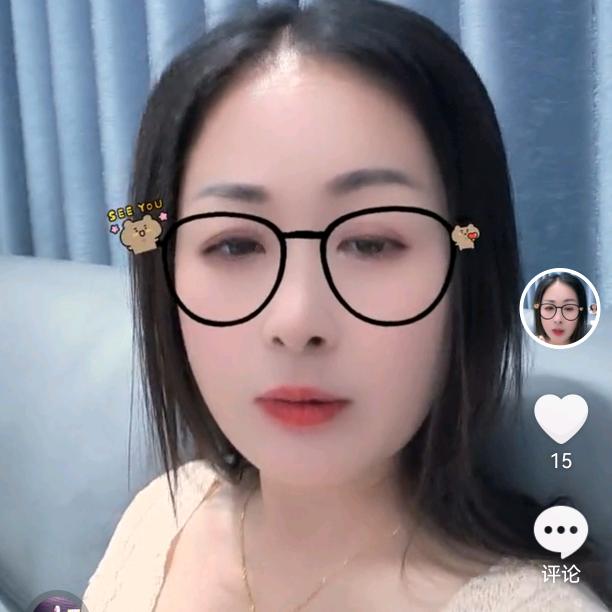The width and height of the screenshot is (612, 612).
Task: Open the creator's profile avatar
Action: (x=560, y=308)
